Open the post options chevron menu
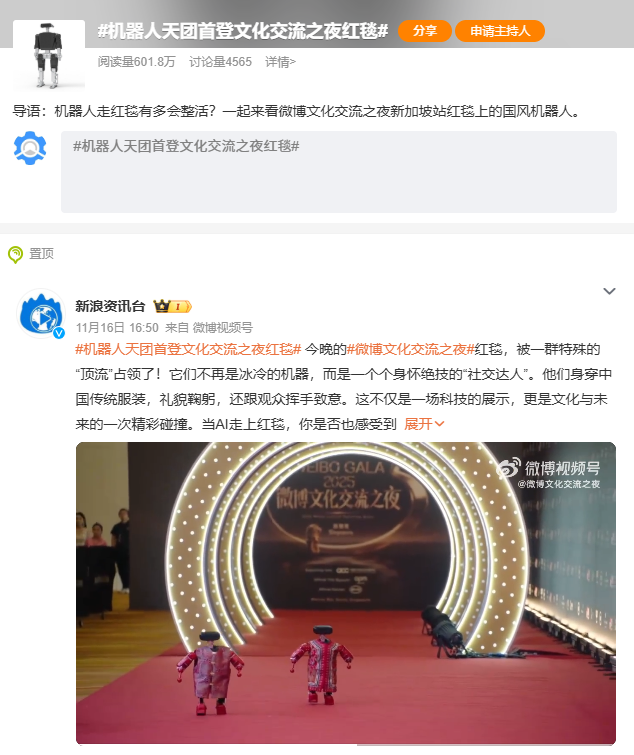The image size is (634, 755). click(x=609, y=291)
